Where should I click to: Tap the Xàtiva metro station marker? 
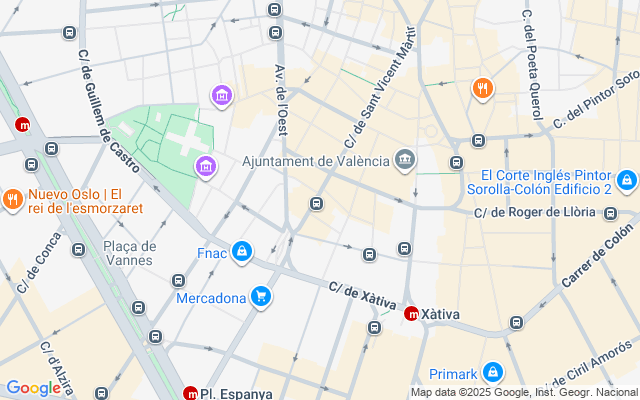pyautogui.click(x=411, y=314)
